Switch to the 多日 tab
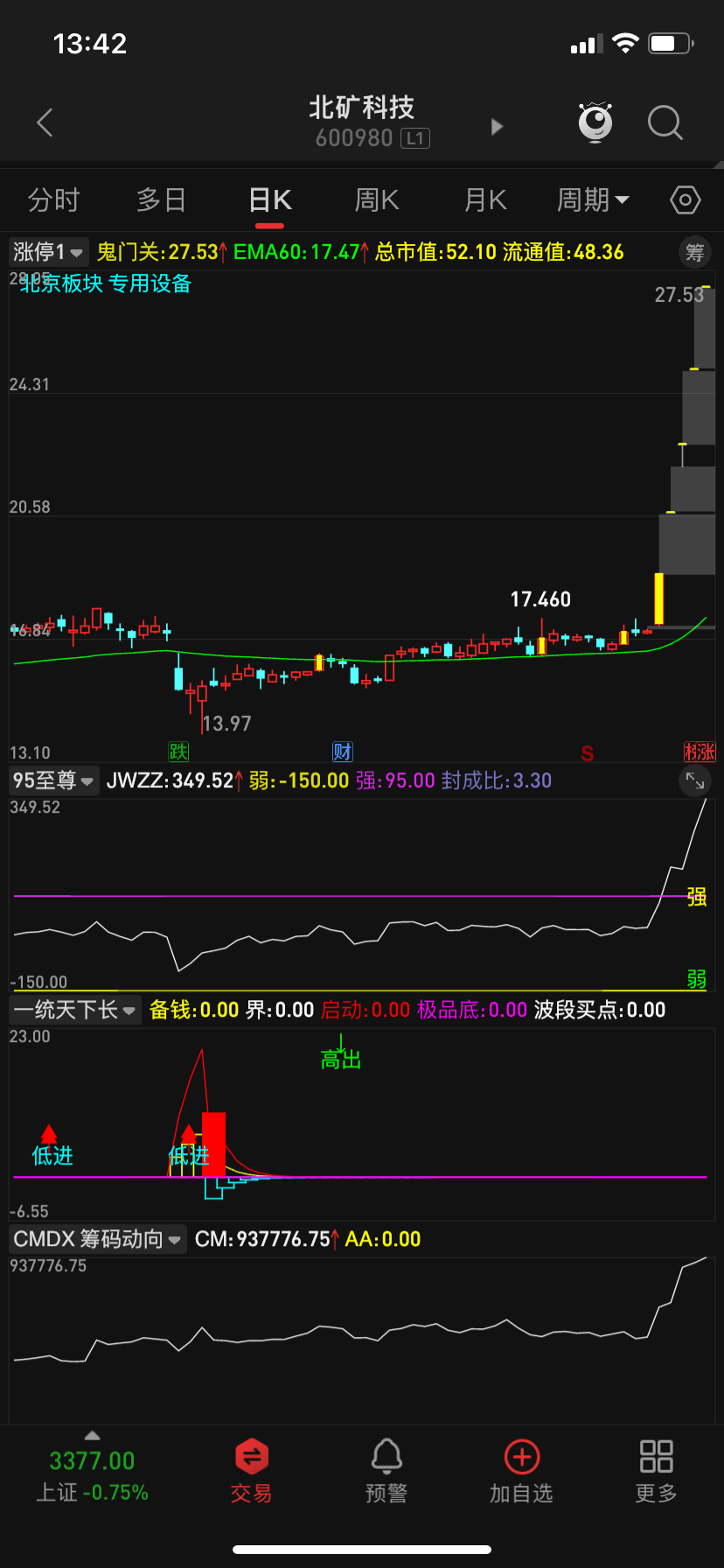This screenshot has height=1568, width=724. pyautogui.click(x=161, y=200)
